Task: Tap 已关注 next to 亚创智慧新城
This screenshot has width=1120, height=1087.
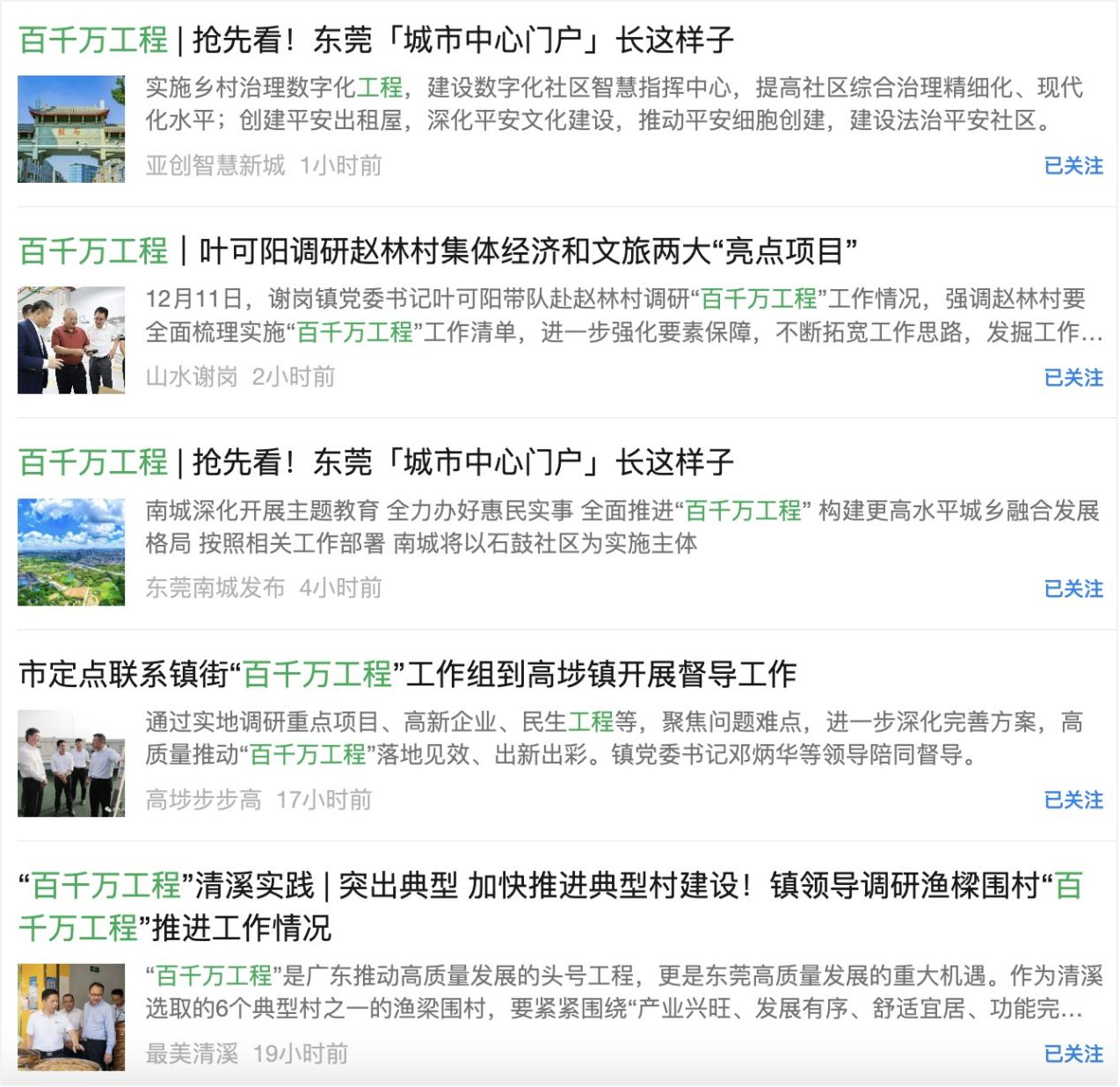Action: point(1073,166)
